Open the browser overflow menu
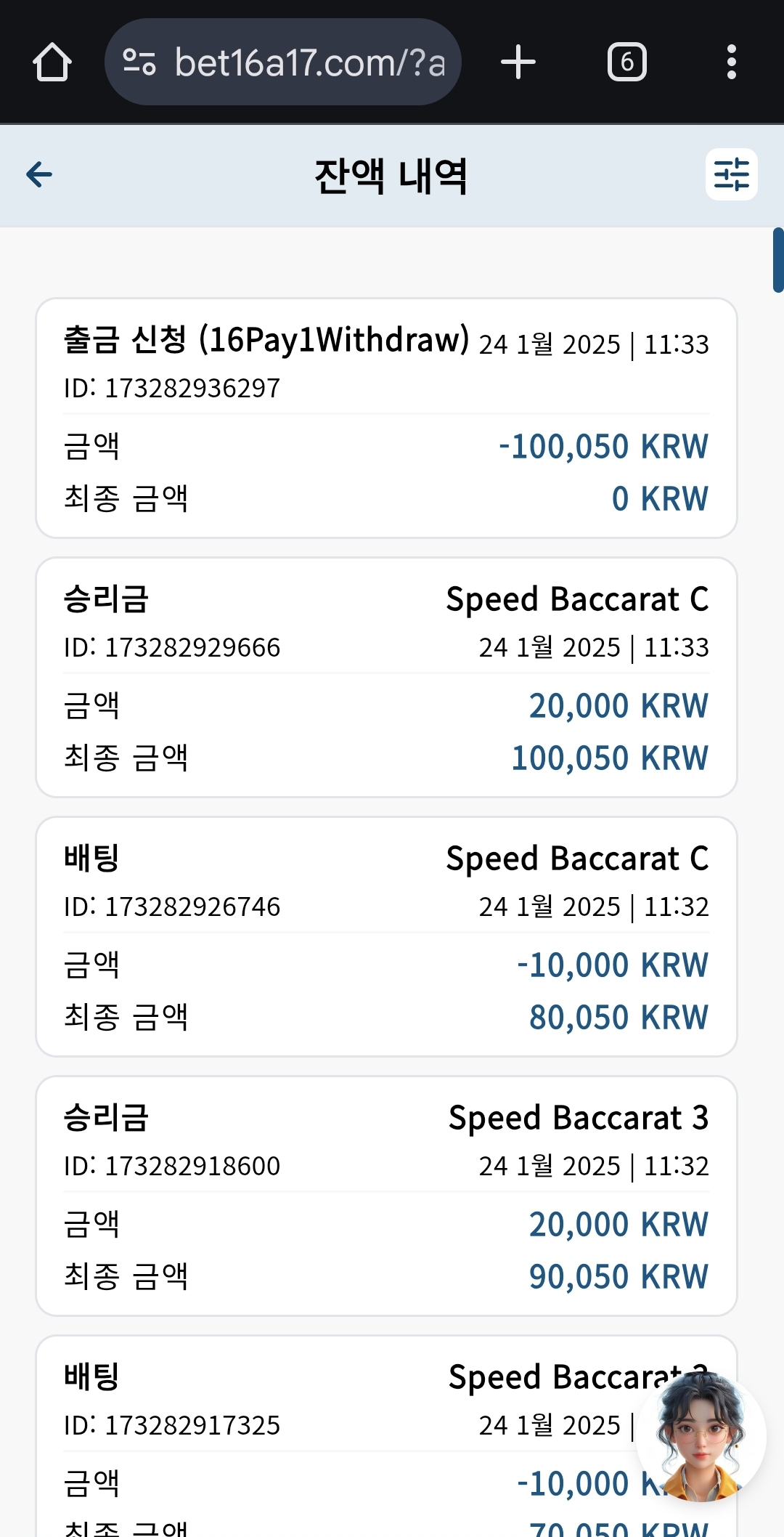 pos(732,62)
